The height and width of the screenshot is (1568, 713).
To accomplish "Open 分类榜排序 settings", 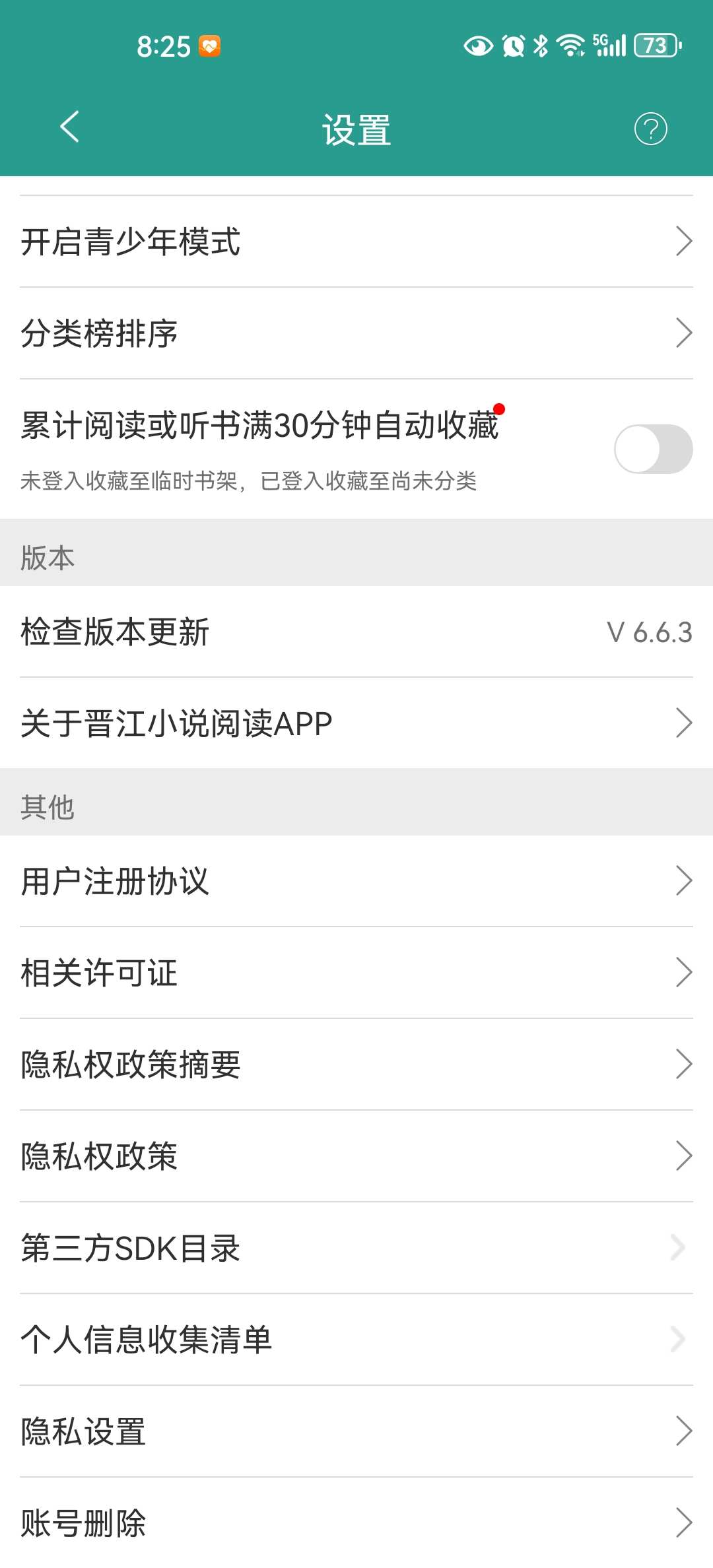I will 356,333.
